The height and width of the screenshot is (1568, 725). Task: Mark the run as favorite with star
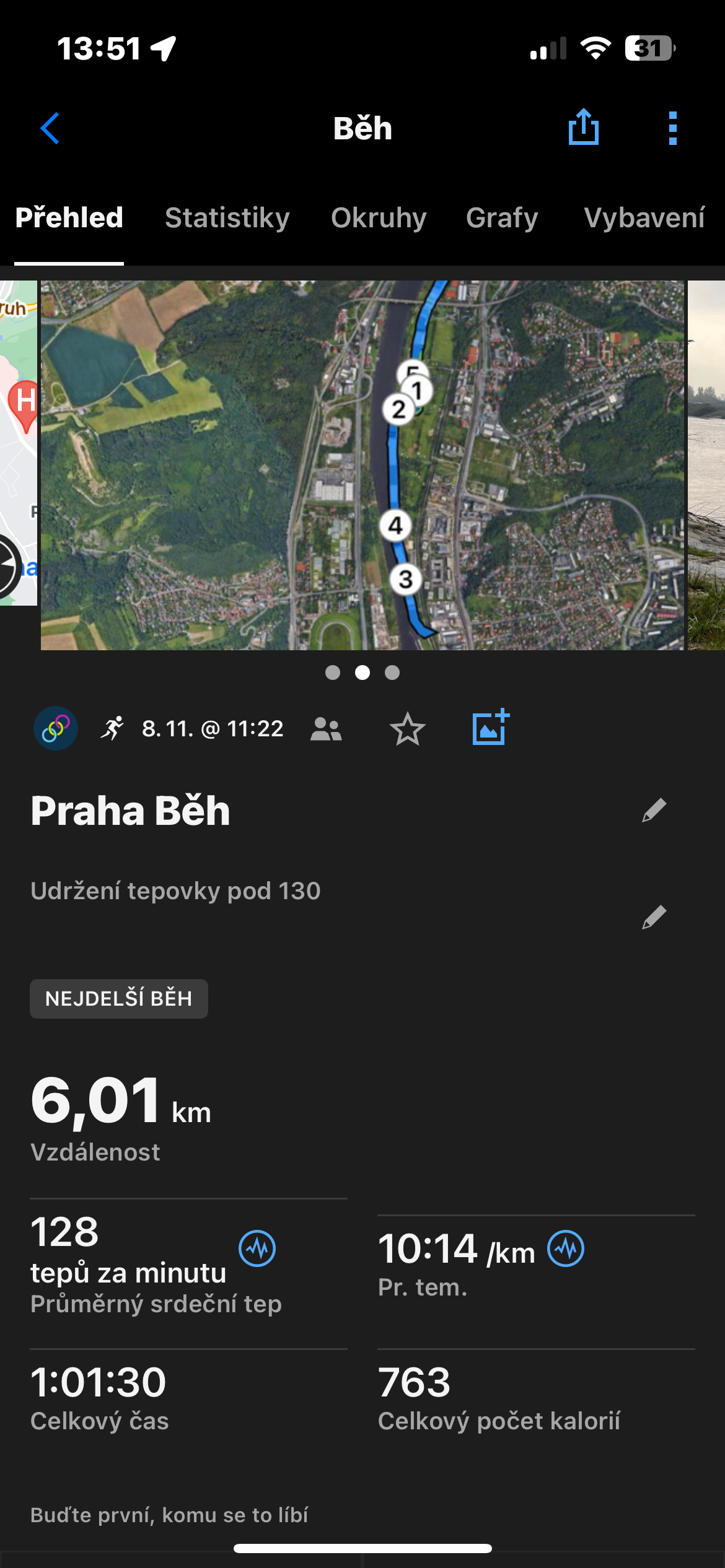pos(407,729)
